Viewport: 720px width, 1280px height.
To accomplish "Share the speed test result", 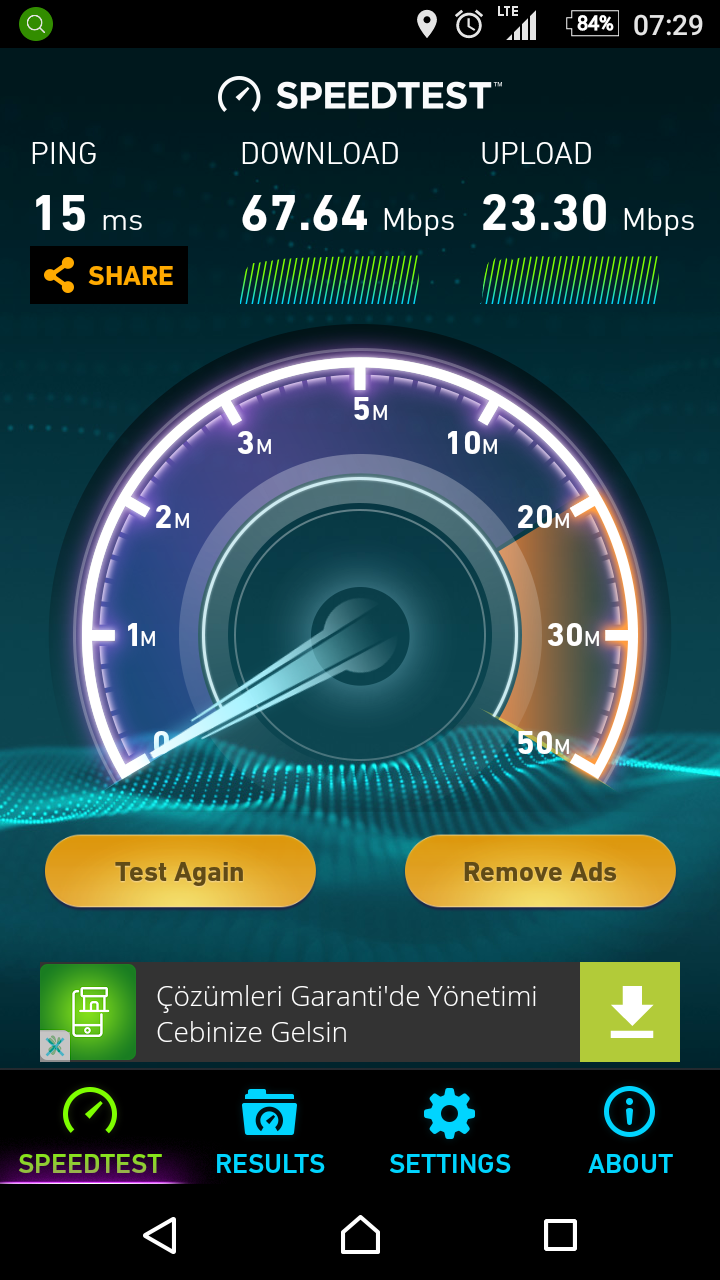I will tap(109, 275).
